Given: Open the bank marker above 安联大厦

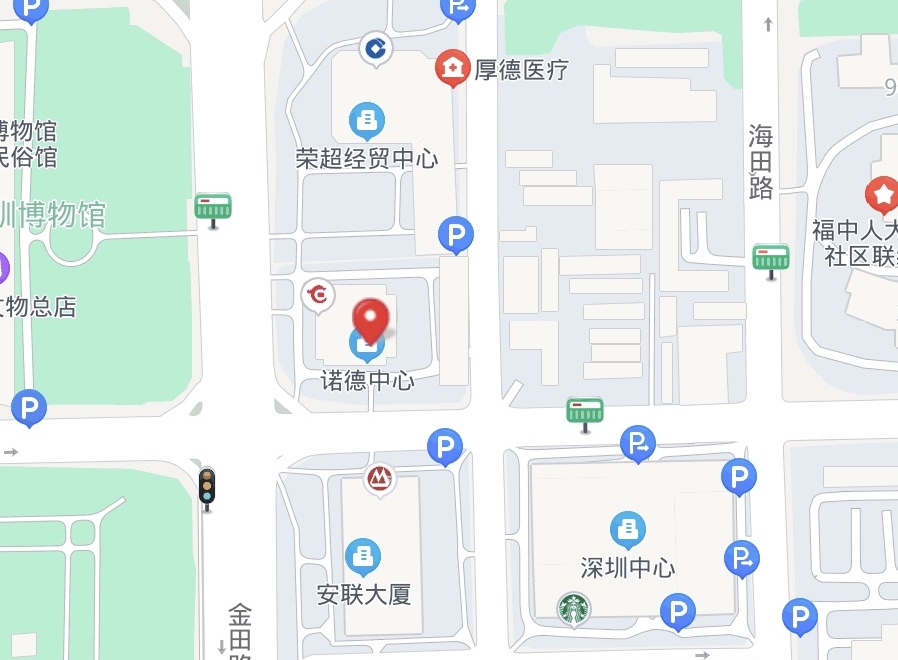Looking at the screenshot, I should point(378,479).
